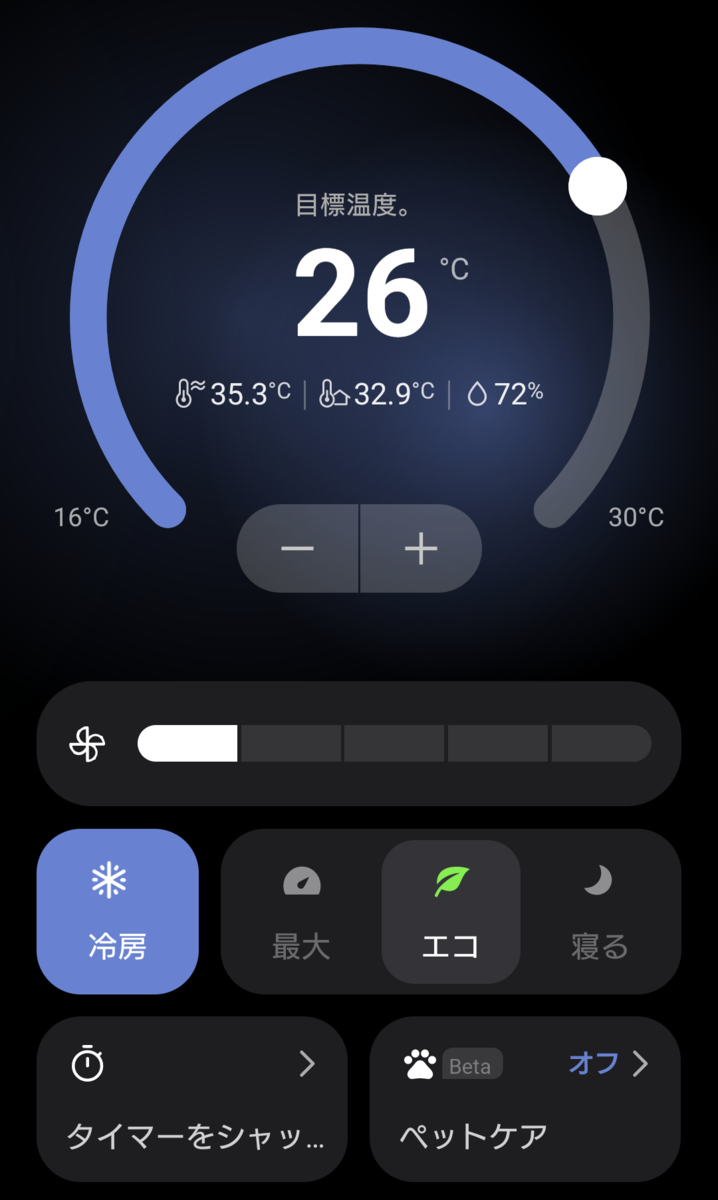Increase target temperature with the plus button
Viewport: 718px width, 1200px height.
click(421, 549)
